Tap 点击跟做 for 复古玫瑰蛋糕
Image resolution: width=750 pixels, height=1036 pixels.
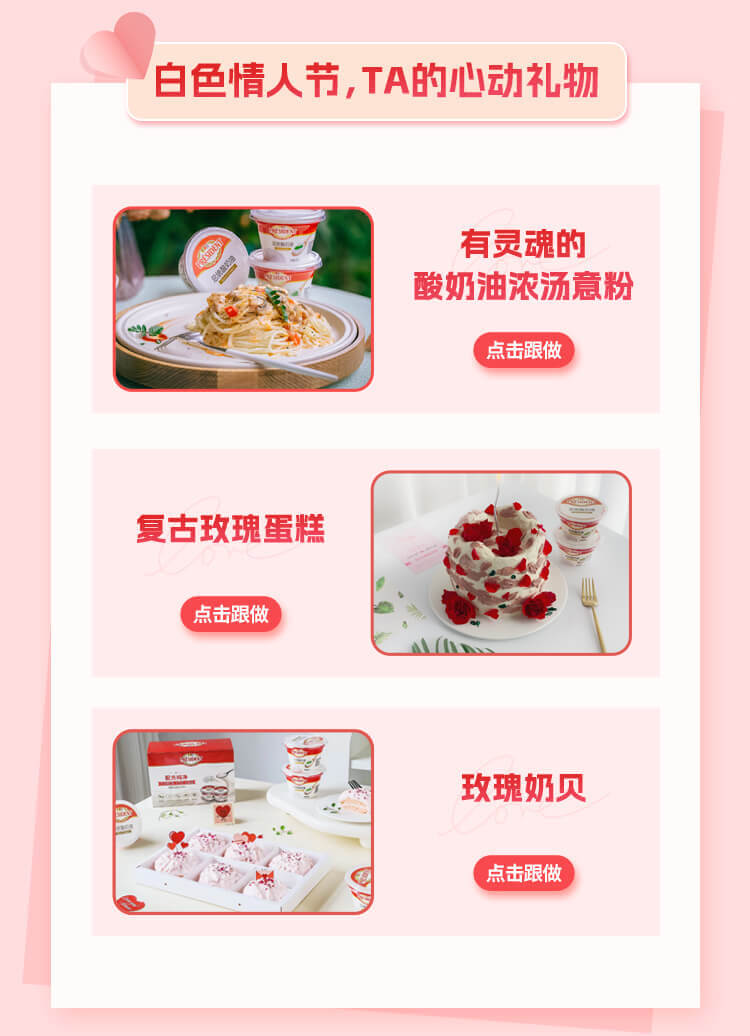tap(231, 614)
